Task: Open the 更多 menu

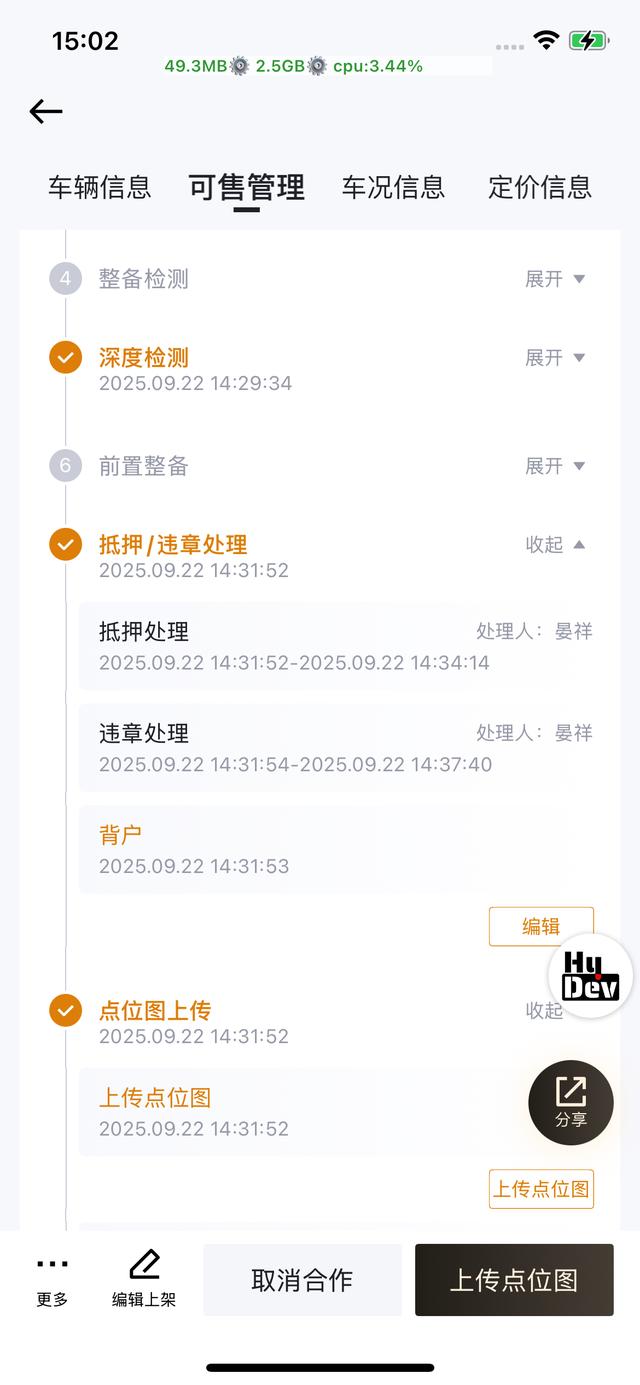Action: click(x=52, y=1280)
